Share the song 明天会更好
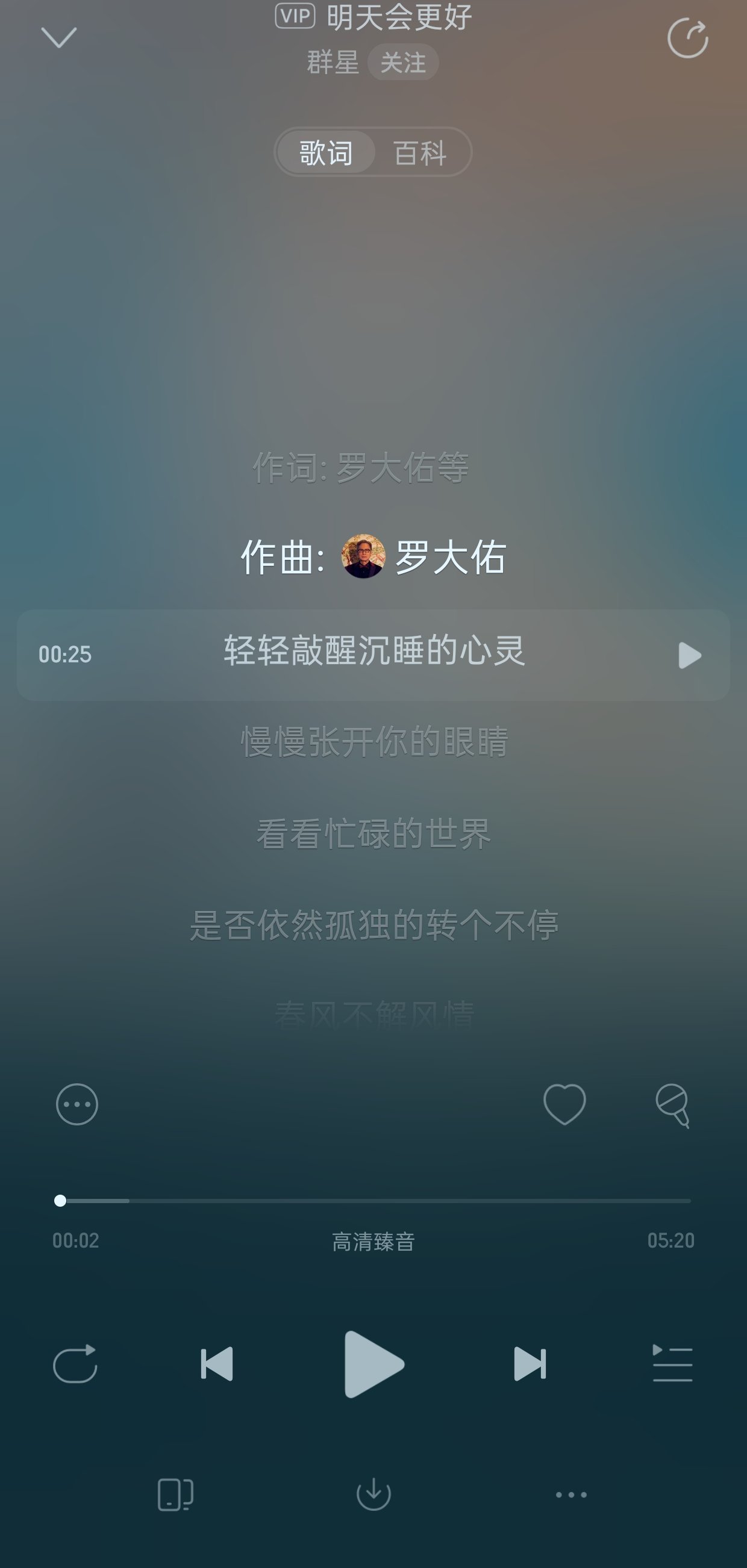Viewport: 747px width, 1568px height. pos(687,39)
